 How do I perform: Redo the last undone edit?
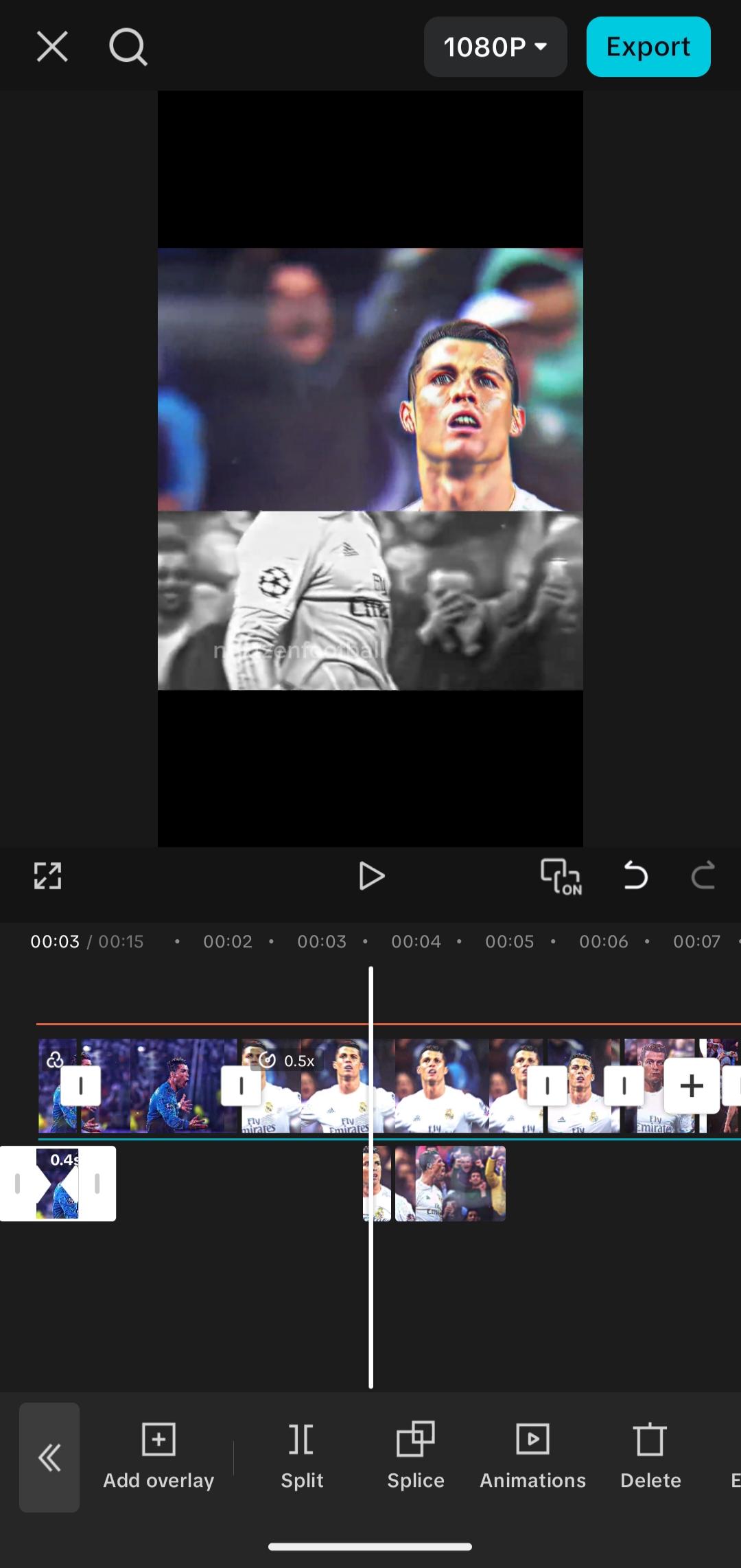click(703, 876)
